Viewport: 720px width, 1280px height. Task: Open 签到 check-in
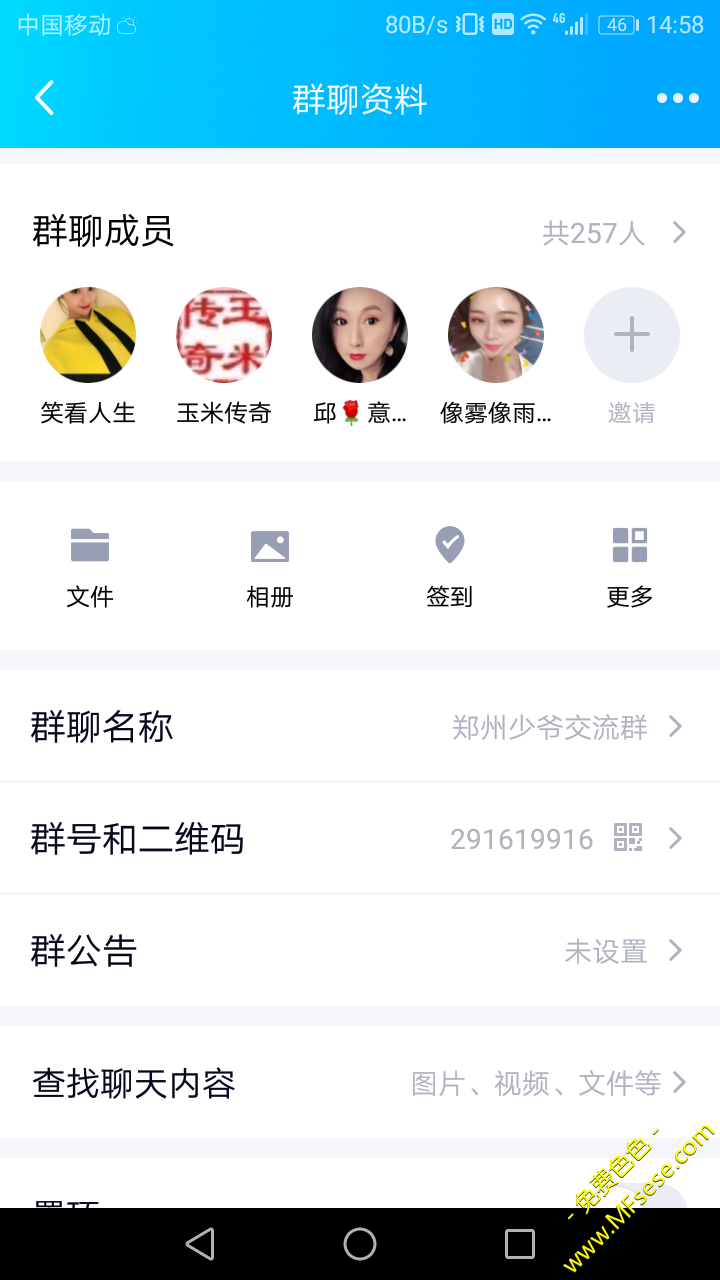pos(450,566)
